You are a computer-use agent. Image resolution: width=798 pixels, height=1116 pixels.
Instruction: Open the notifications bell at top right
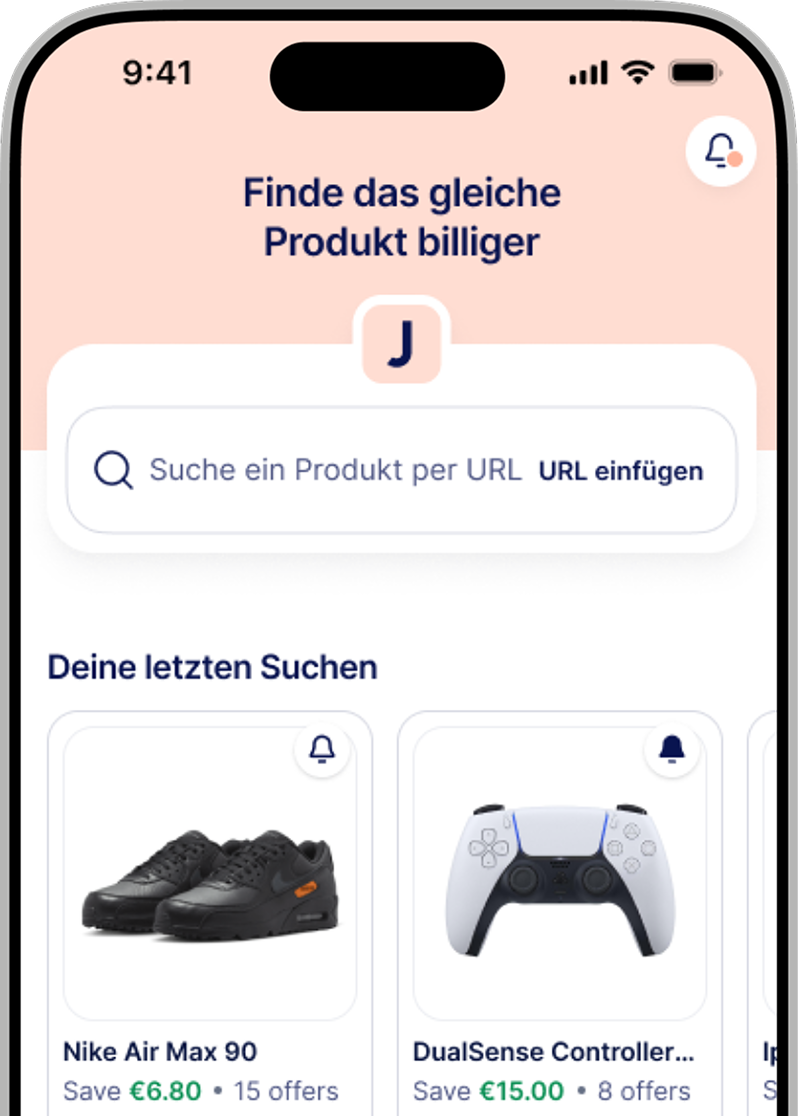pos(720,152)
